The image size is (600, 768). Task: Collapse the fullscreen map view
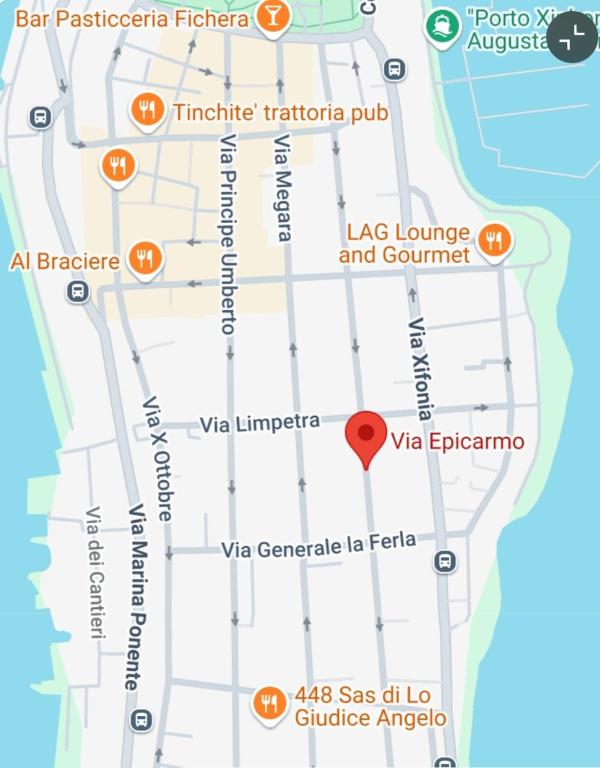[572, 38]
